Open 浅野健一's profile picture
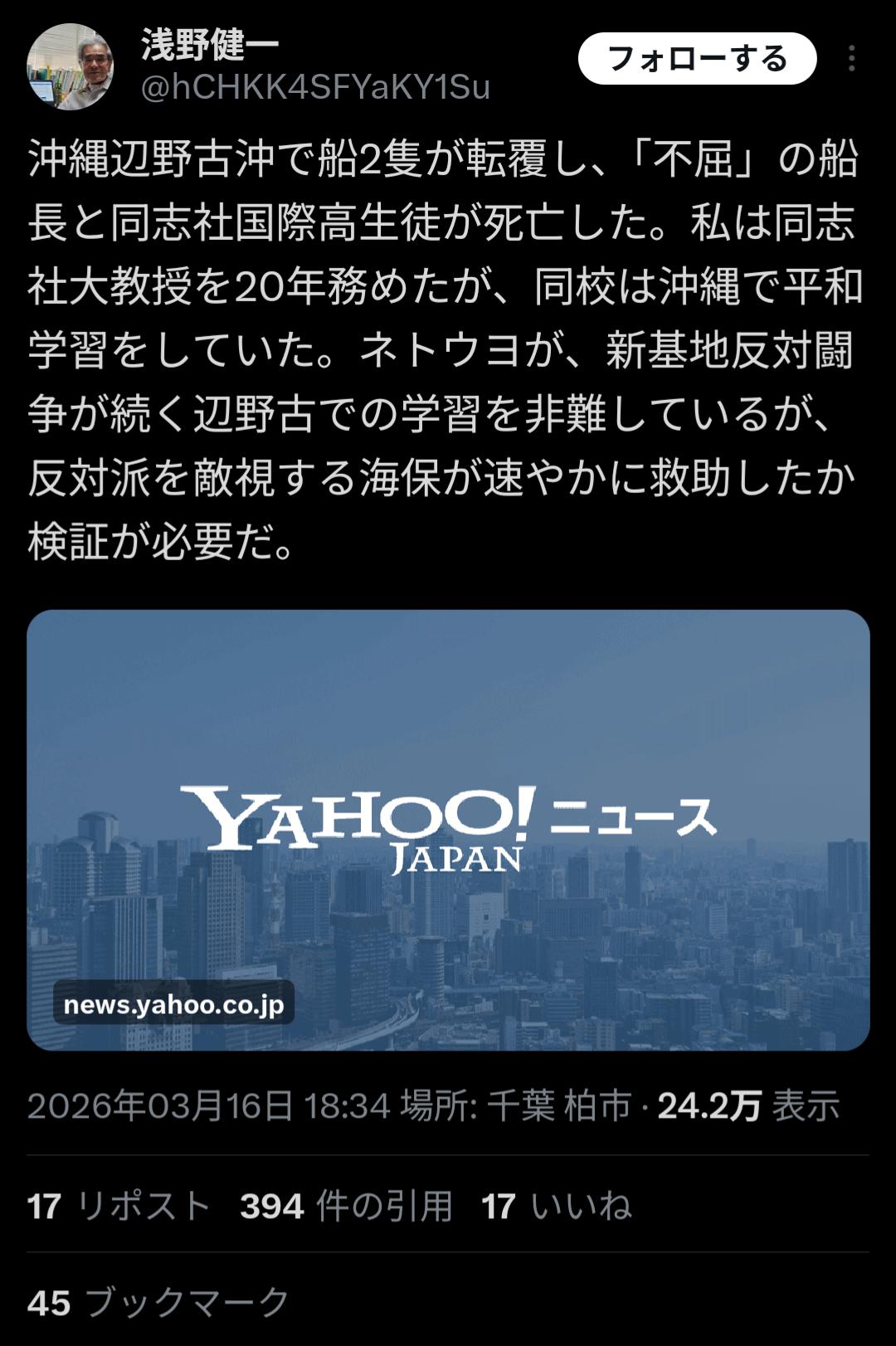Viewport: 896px width, 1346px height. tap(70, 66)
